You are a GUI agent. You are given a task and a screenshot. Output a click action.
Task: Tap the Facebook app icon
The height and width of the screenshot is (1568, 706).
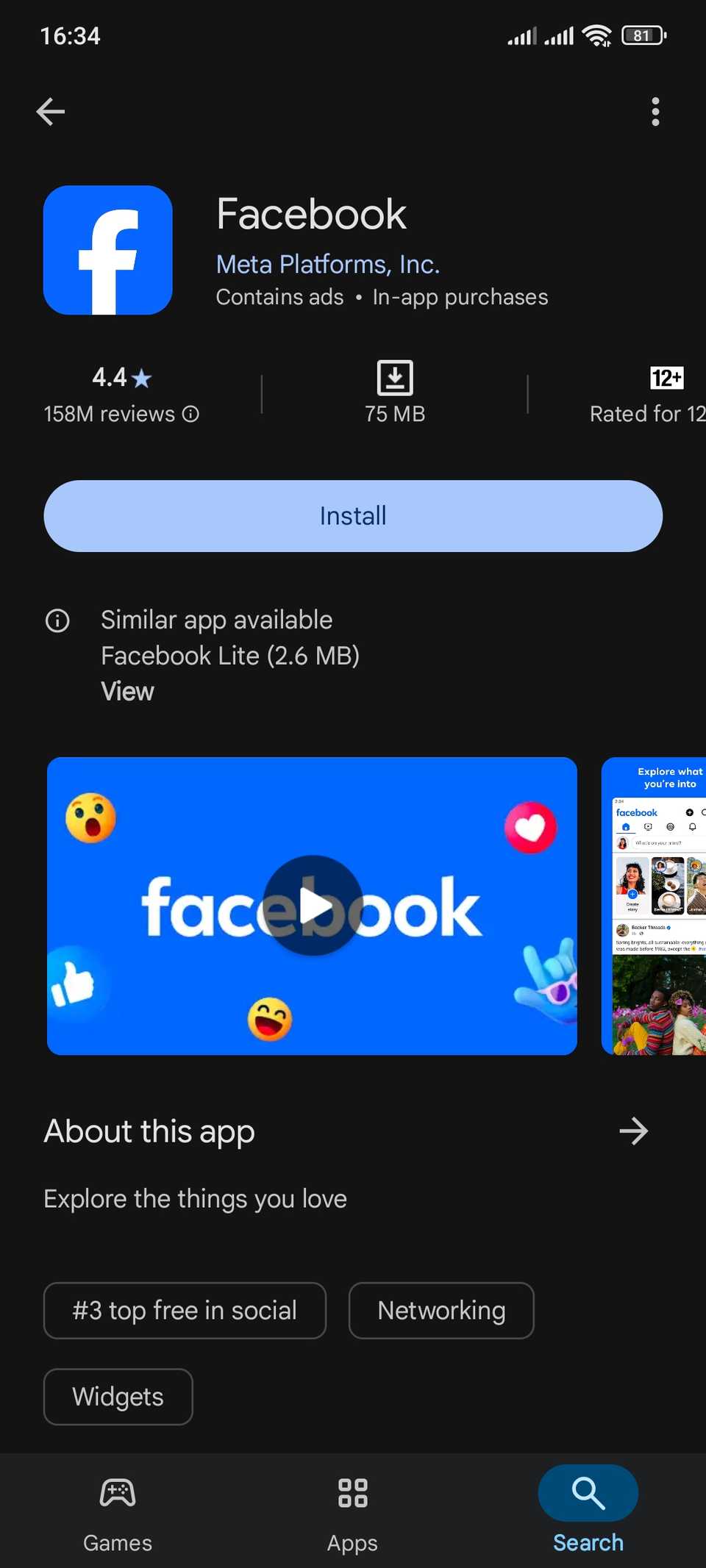pyautogui.click(x=107, y=250)
